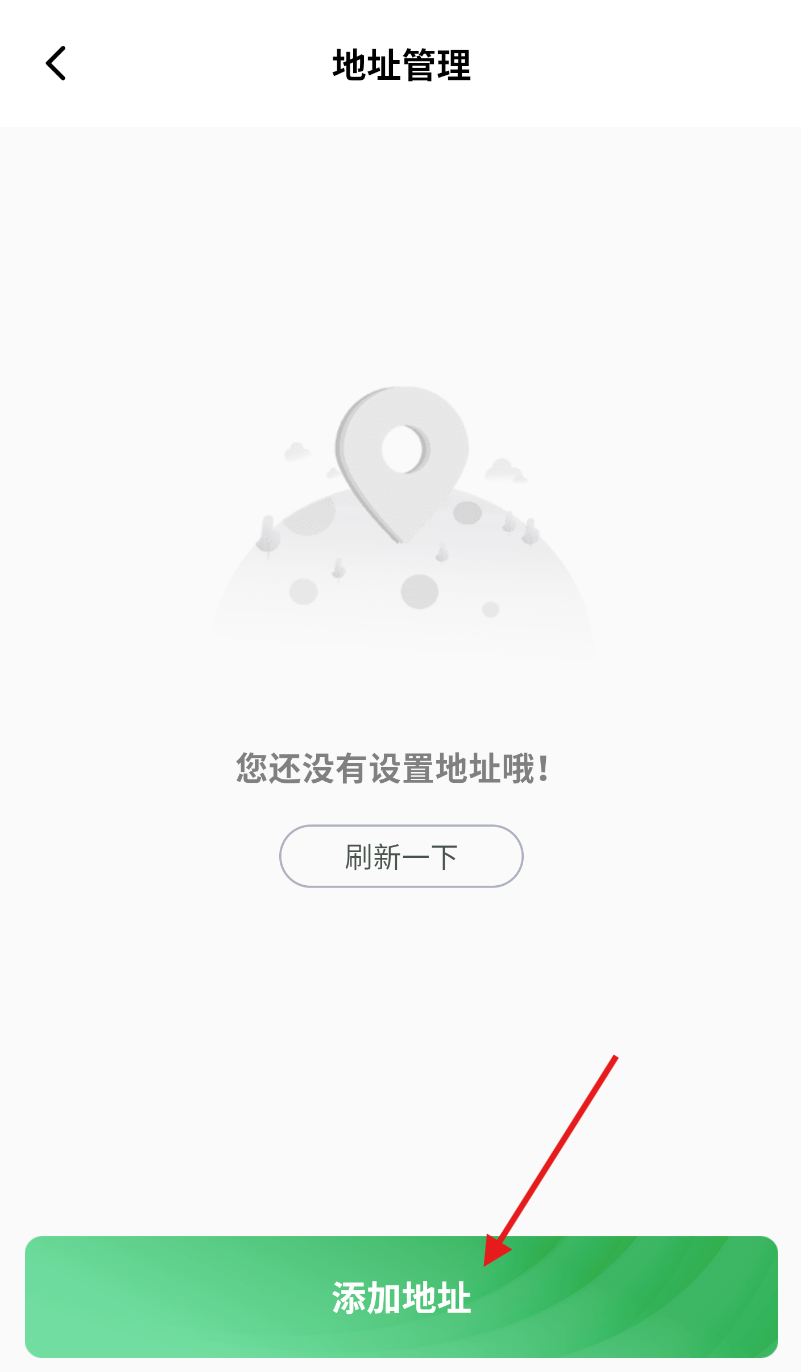
Task: Go back from 地址管理 page
Action: [x=56, y=63]
